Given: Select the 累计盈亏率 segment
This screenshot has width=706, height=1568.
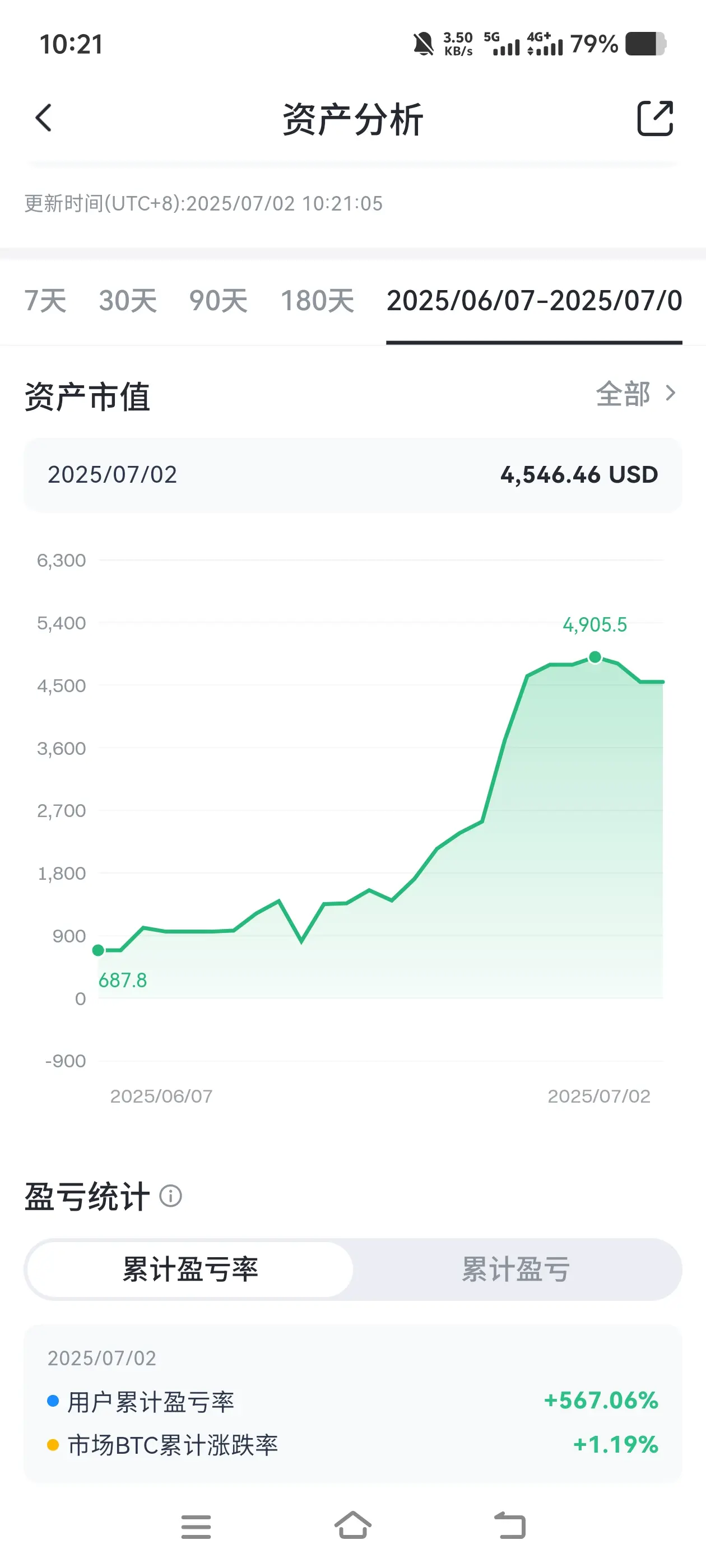Looking at the screenshot, I should pos(190,1269).
